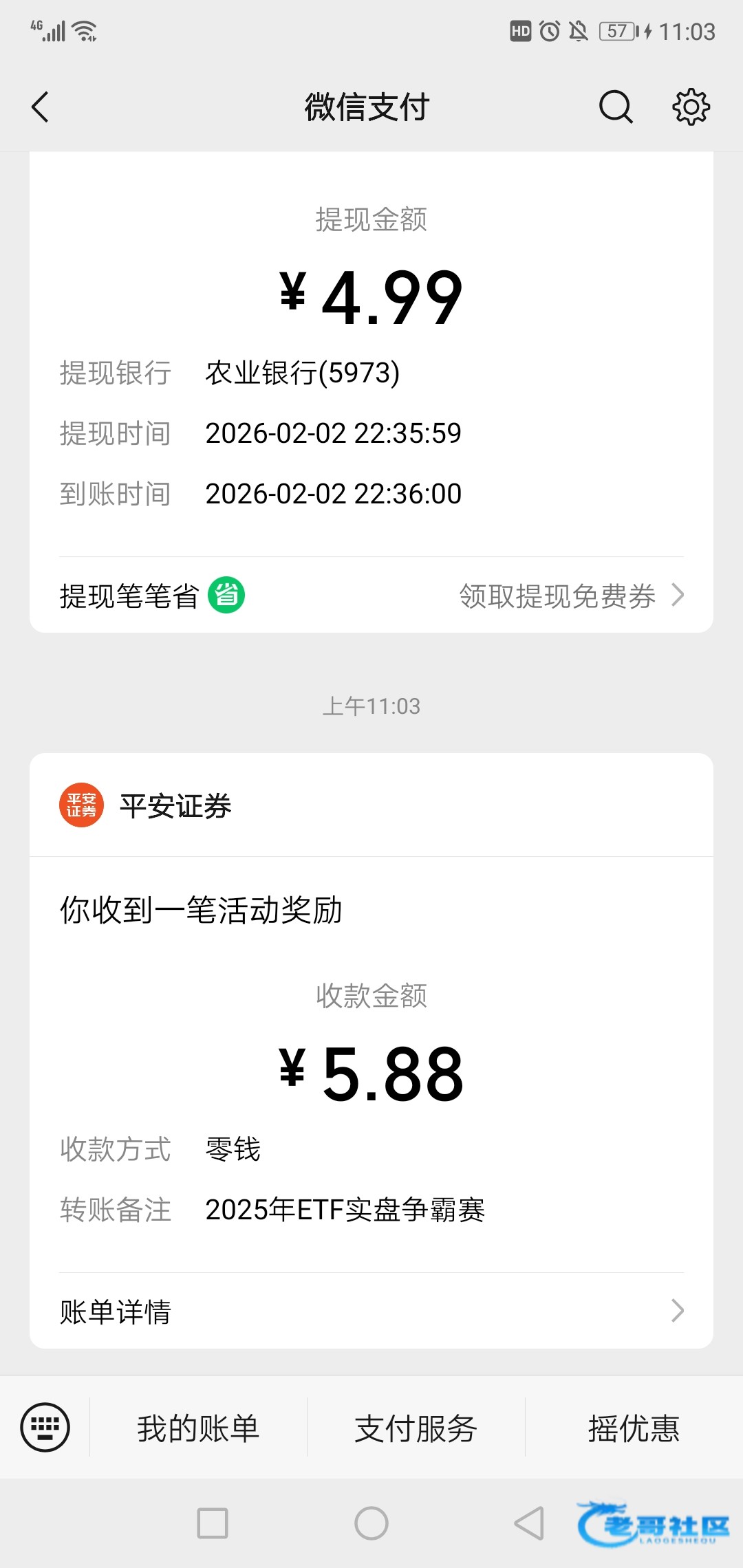Tap the system home button

click(x=371, y=1523)
